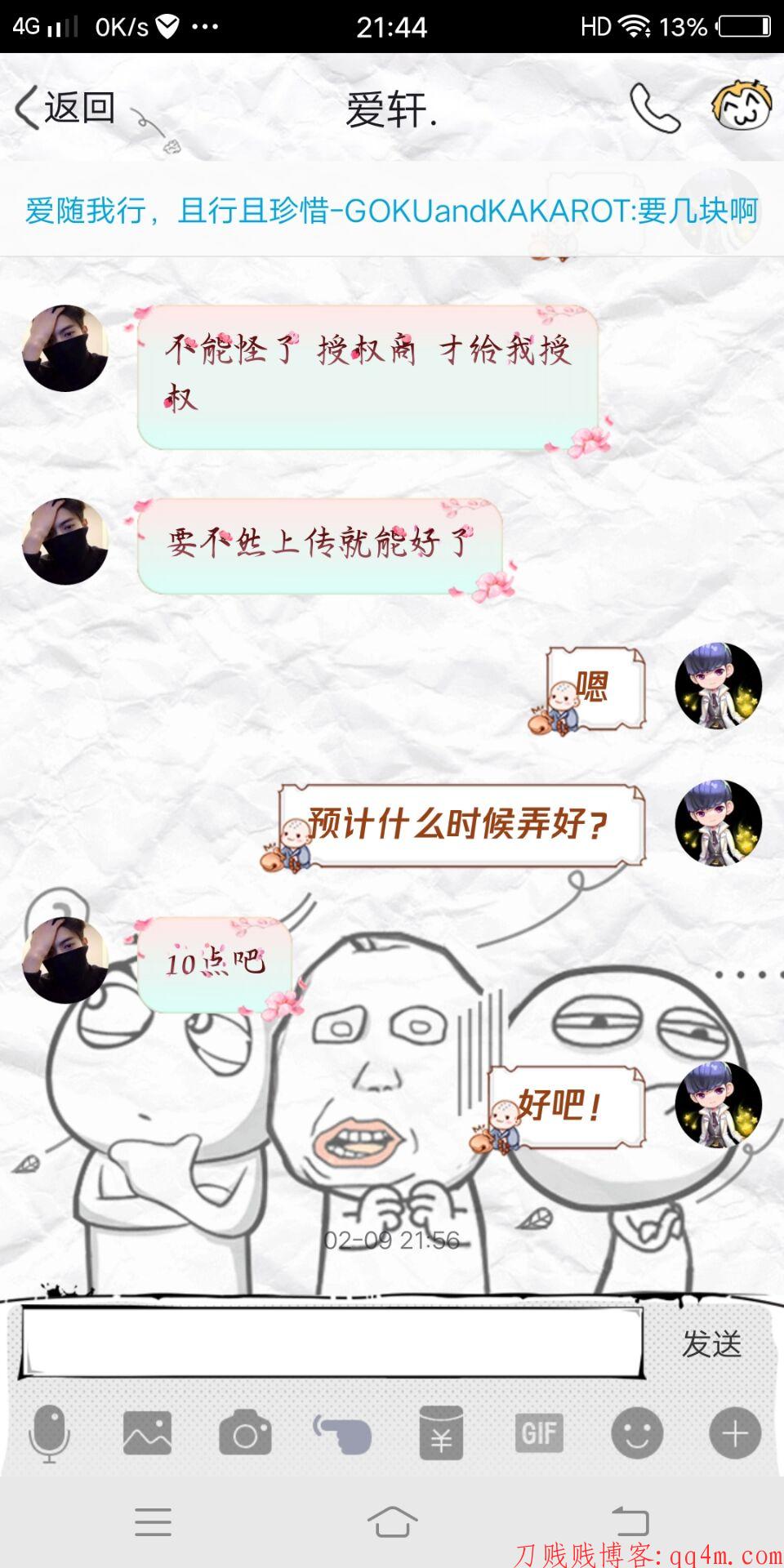
Task: Record a voice message with the microphone
Action: (49, 1433)
